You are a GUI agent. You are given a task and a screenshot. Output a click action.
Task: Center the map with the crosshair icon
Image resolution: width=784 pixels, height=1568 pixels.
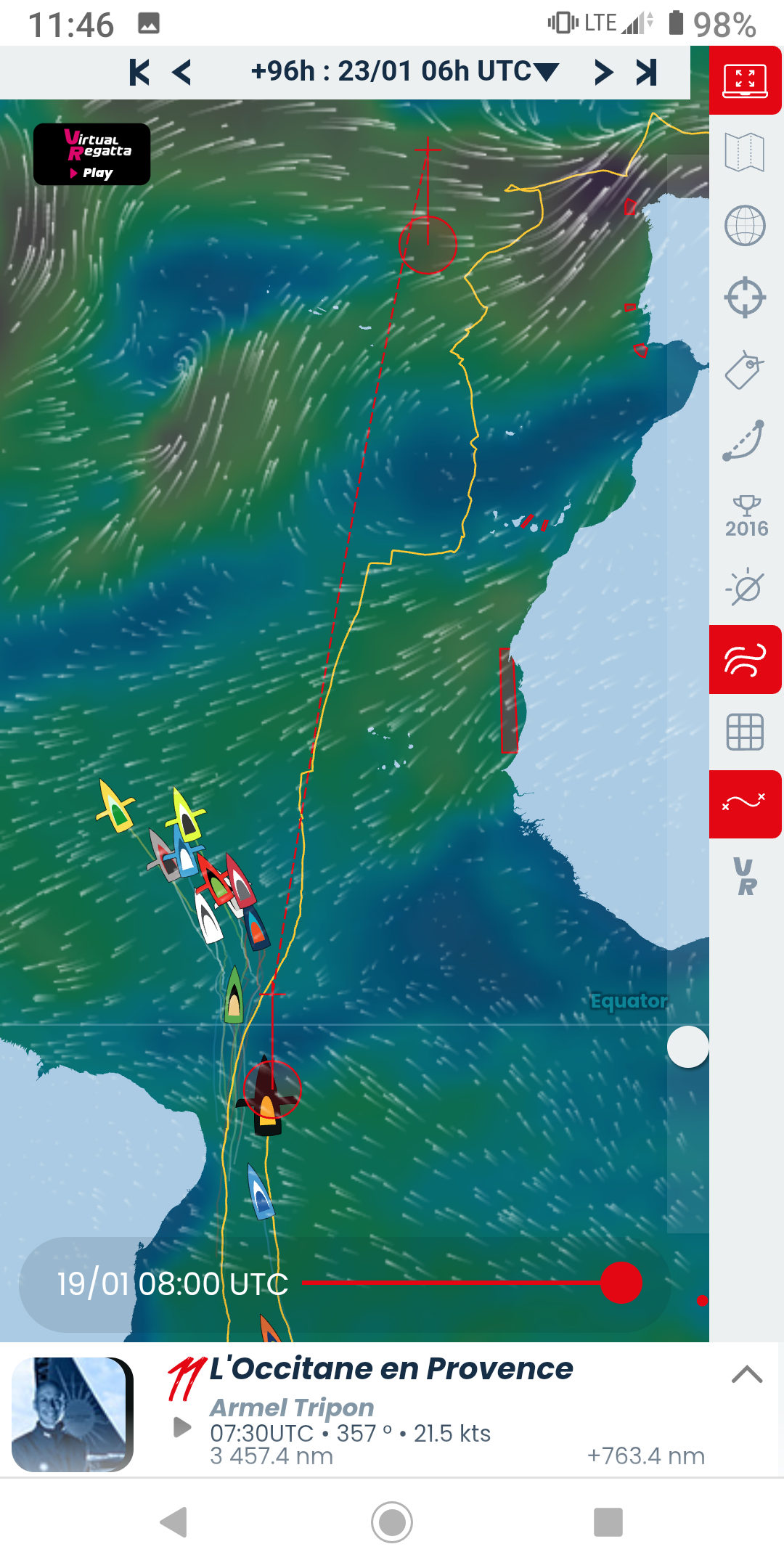click(746, 298)
